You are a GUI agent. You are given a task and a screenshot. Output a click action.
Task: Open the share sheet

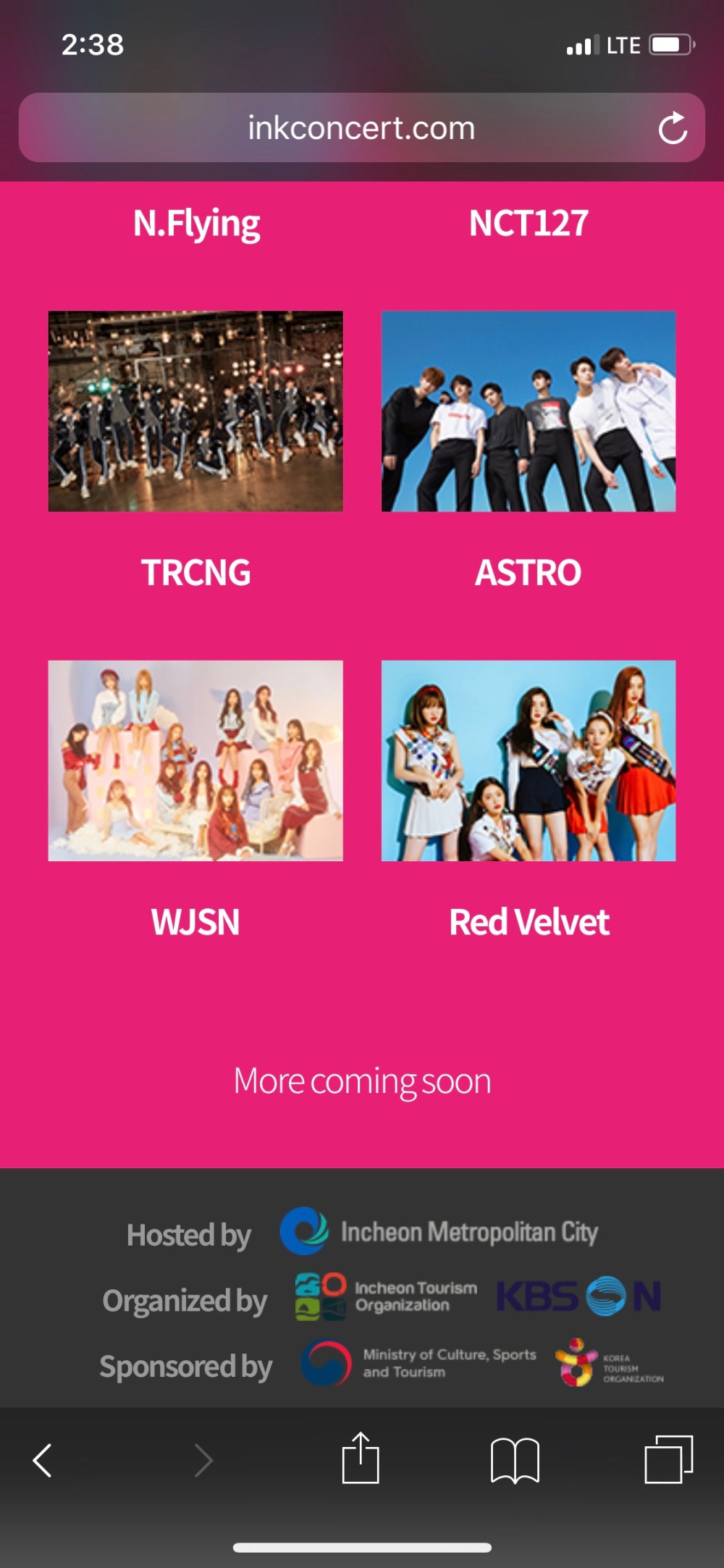pyautogui.click(x=361, y=1458)
